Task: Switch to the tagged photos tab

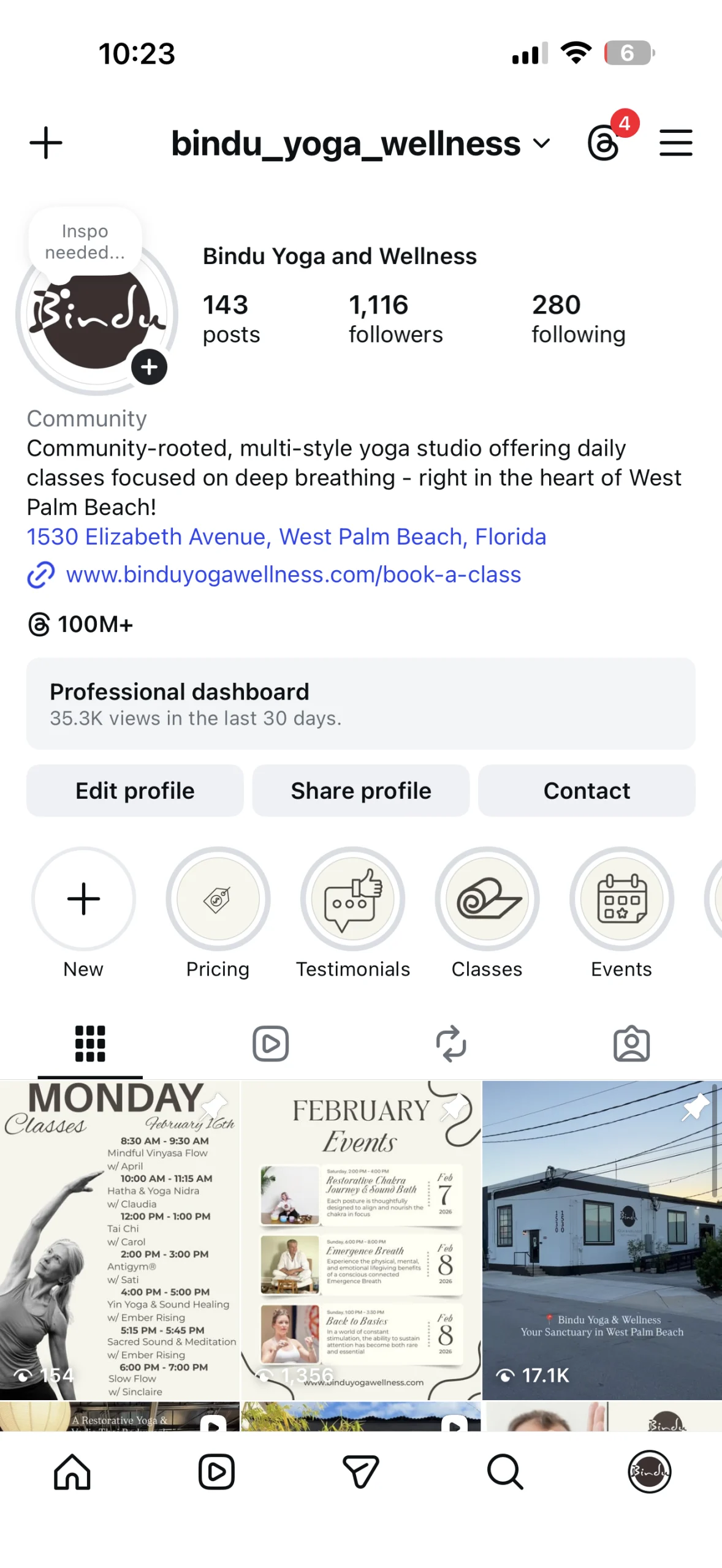Action: pos(631,1044)
